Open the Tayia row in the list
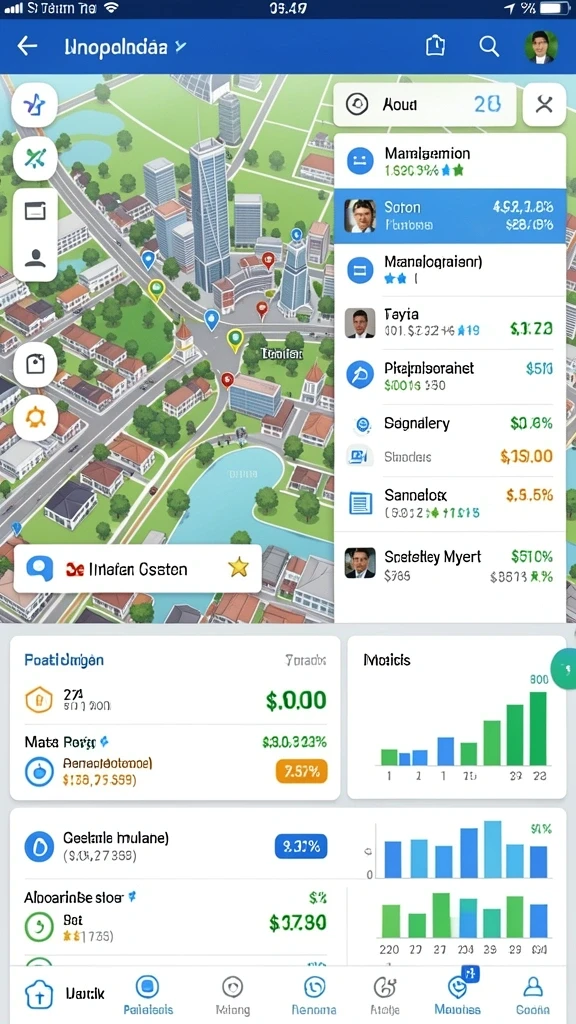Image resolution: width=576 pixels, height=1024 pixels. tap(449, 323)
